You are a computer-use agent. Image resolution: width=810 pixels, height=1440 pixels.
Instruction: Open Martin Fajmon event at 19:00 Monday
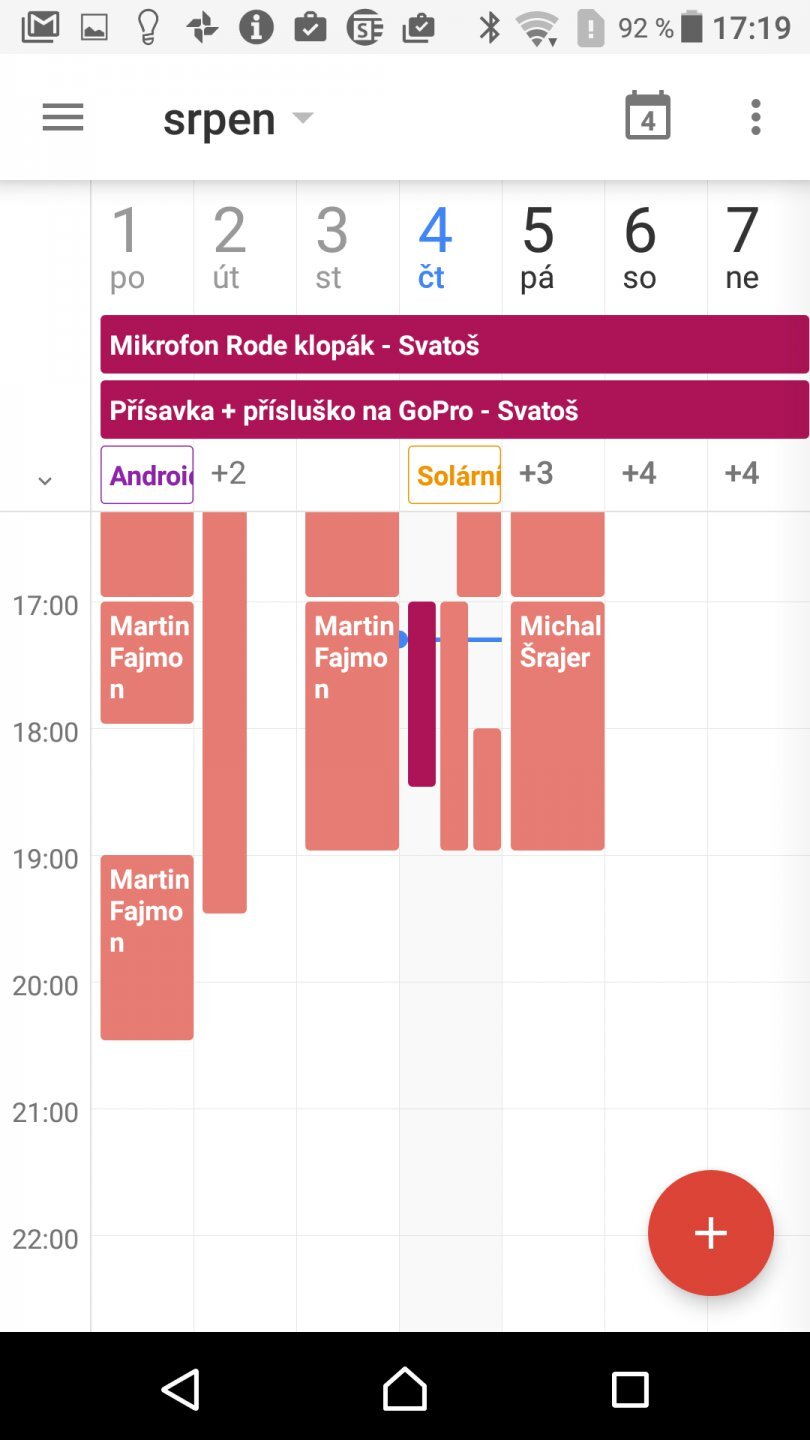point(147,947)
